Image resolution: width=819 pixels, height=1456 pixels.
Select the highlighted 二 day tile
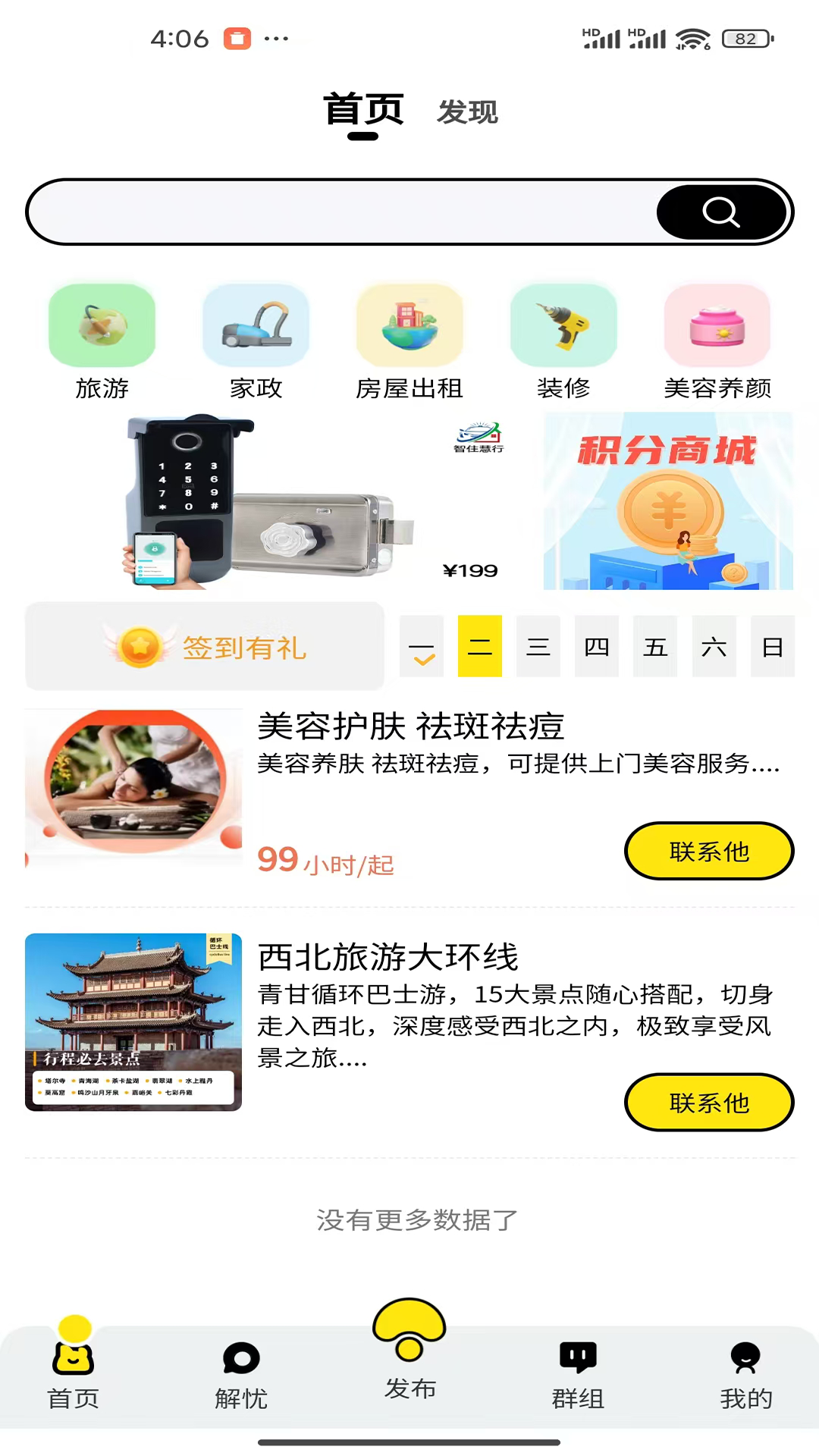(480, 646)
